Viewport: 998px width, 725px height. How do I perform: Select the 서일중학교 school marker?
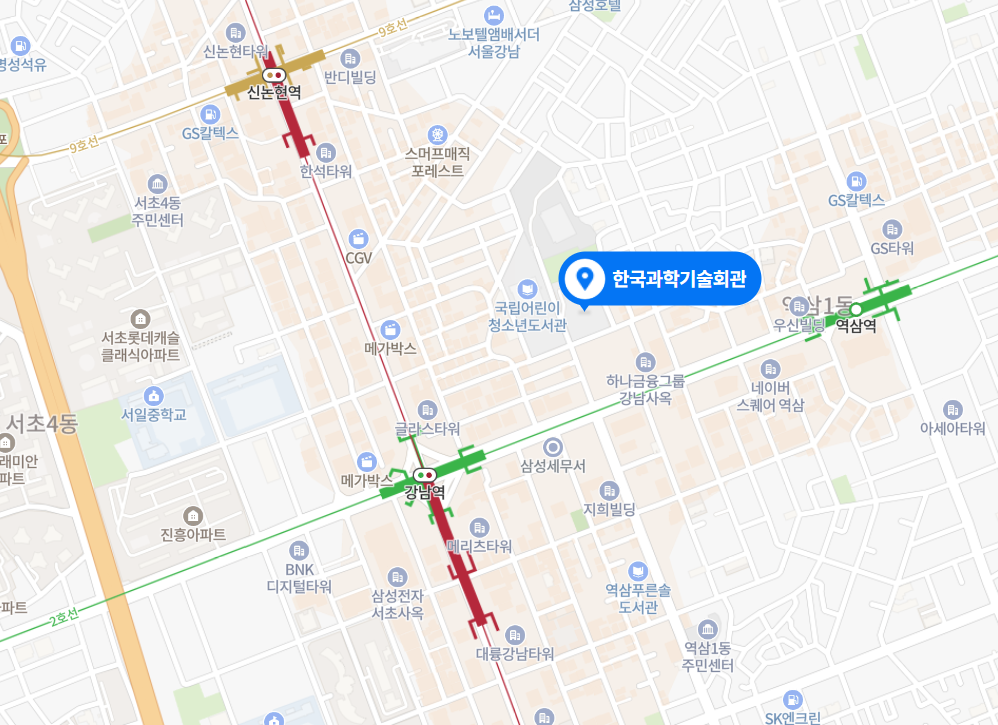tap(154, 395)
